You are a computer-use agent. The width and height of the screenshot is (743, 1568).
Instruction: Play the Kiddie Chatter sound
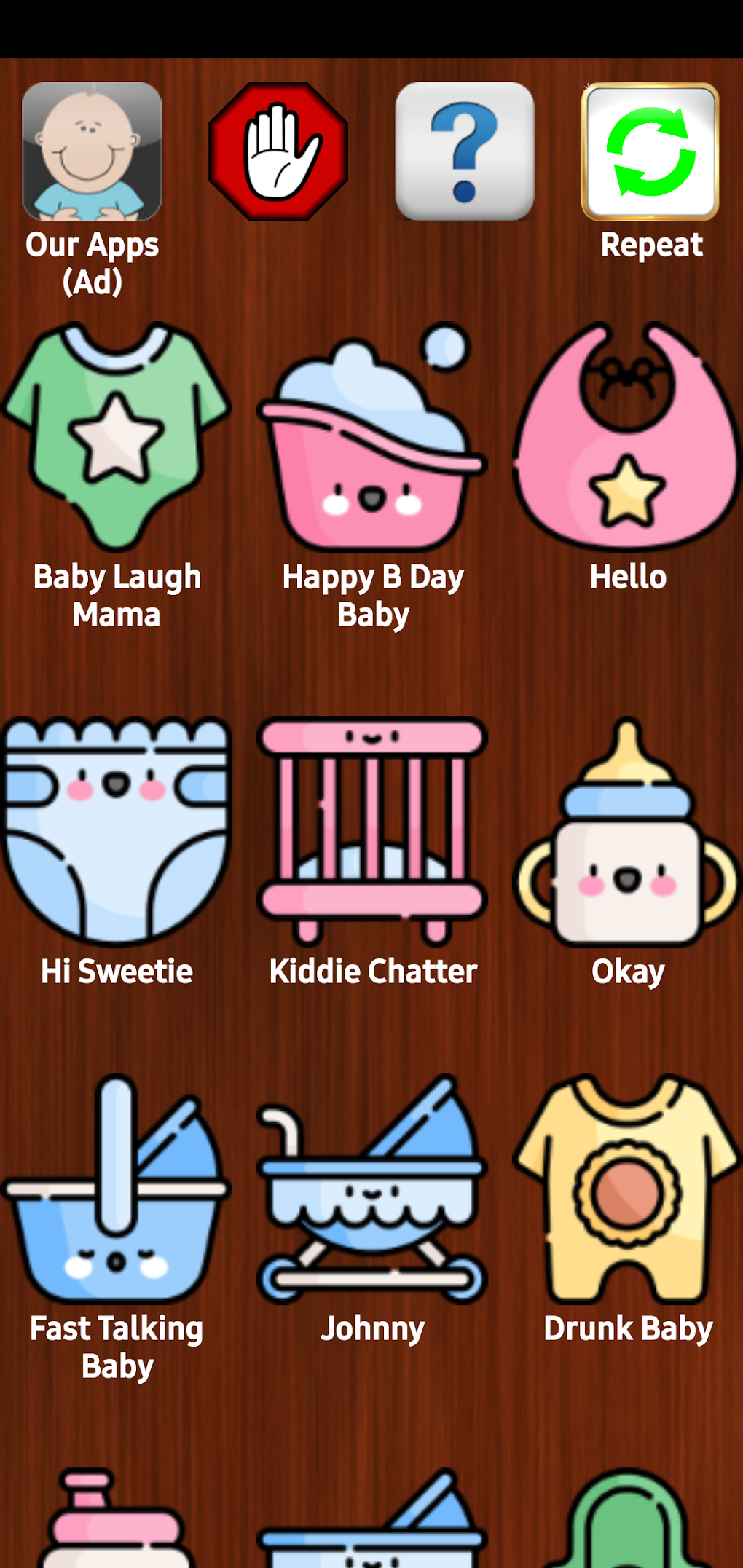tap(372, 830)
